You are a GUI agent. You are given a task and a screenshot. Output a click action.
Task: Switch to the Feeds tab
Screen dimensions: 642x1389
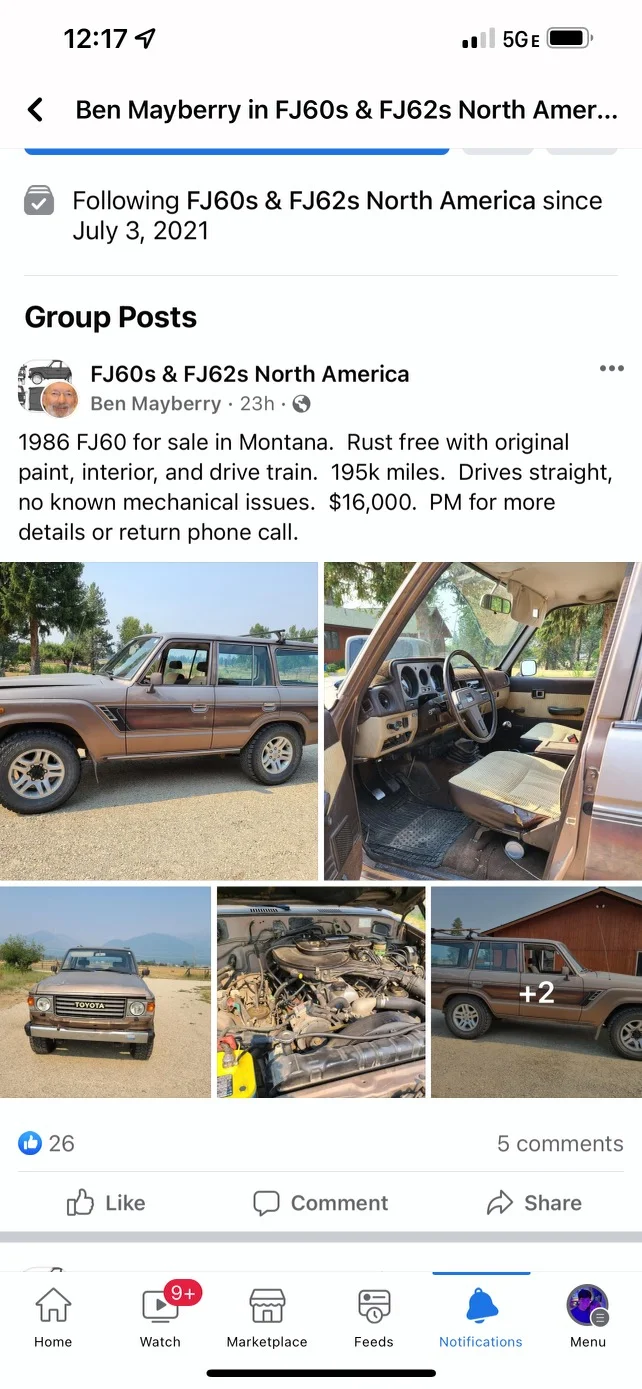[x=374, y=1318]
